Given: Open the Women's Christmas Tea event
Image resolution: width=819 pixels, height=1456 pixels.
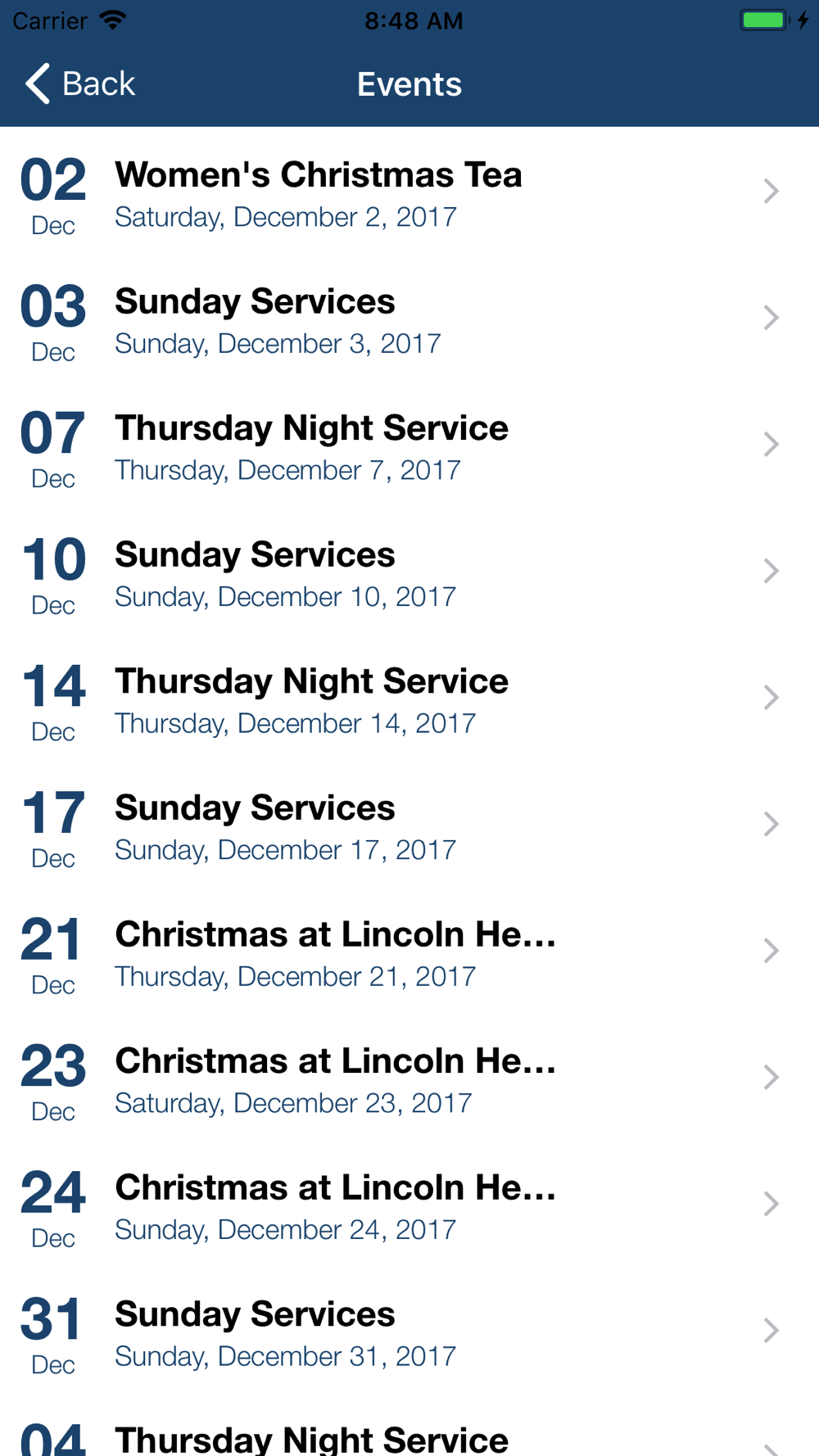Looking at the screenshot, I should pyautogui.click(x=409, y=191).
